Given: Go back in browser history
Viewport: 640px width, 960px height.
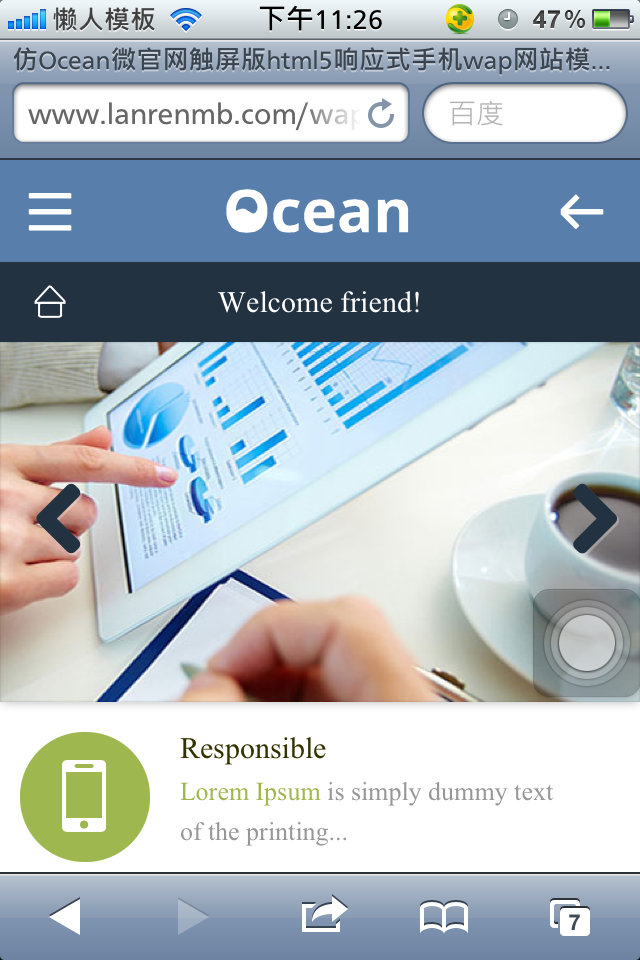Looking at the screenshot, I should click(65, 916).
